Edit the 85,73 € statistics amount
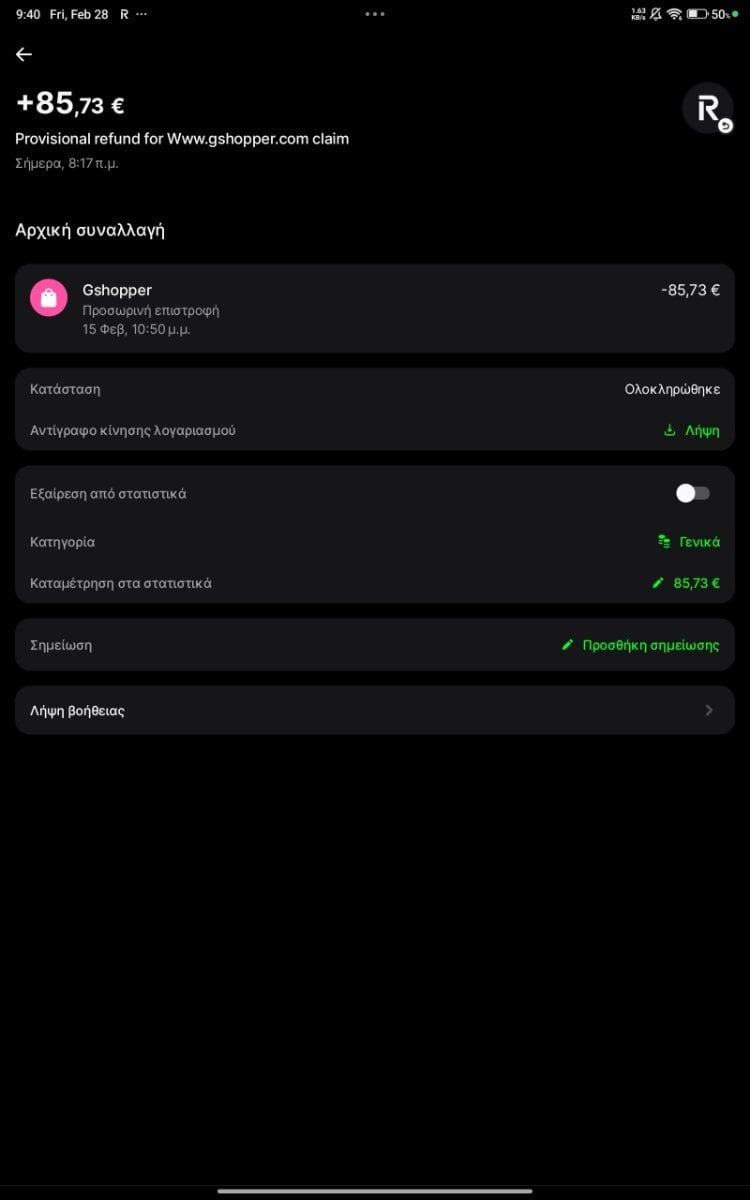This screenshot has width=750, height=1200. pyautogui.click(x=686, y=583)
